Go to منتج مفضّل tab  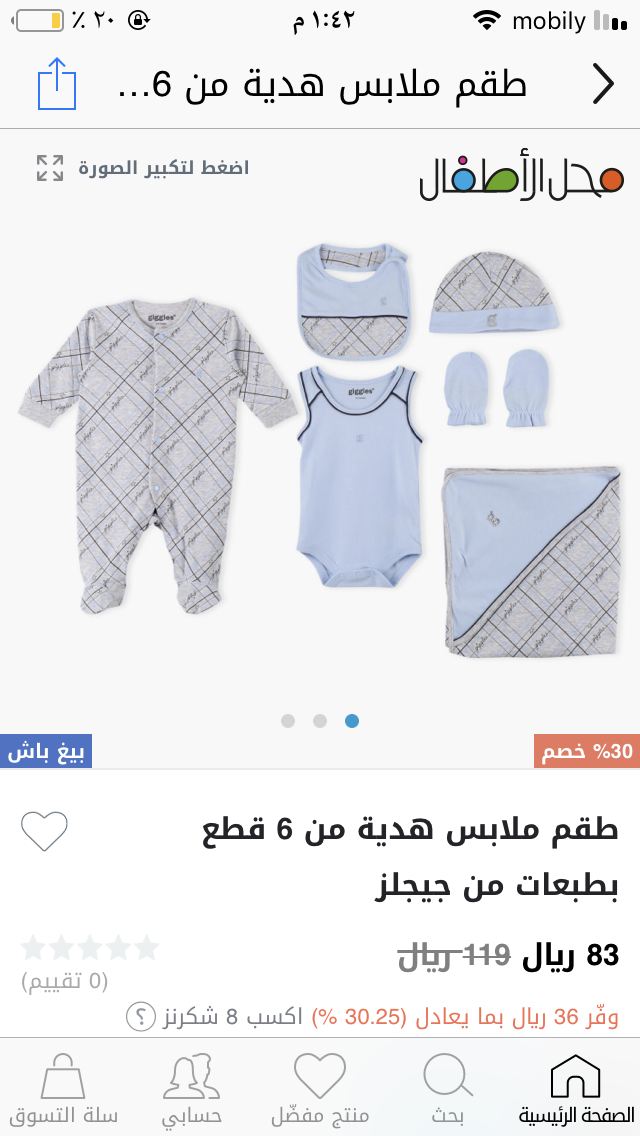click(x=320, y=1090)
